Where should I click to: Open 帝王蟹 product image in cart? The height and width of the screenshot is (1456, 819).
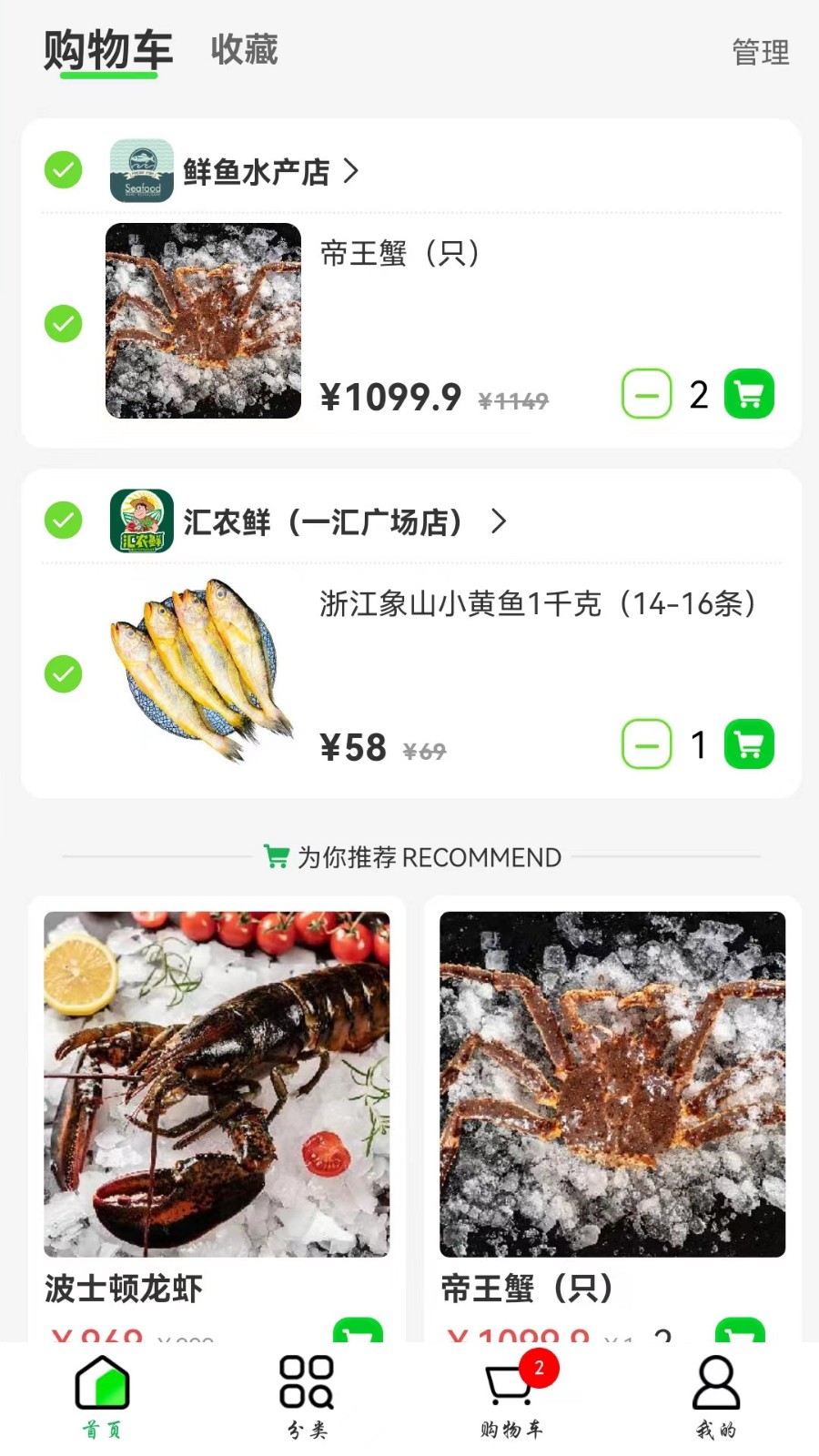pos(203,320)
